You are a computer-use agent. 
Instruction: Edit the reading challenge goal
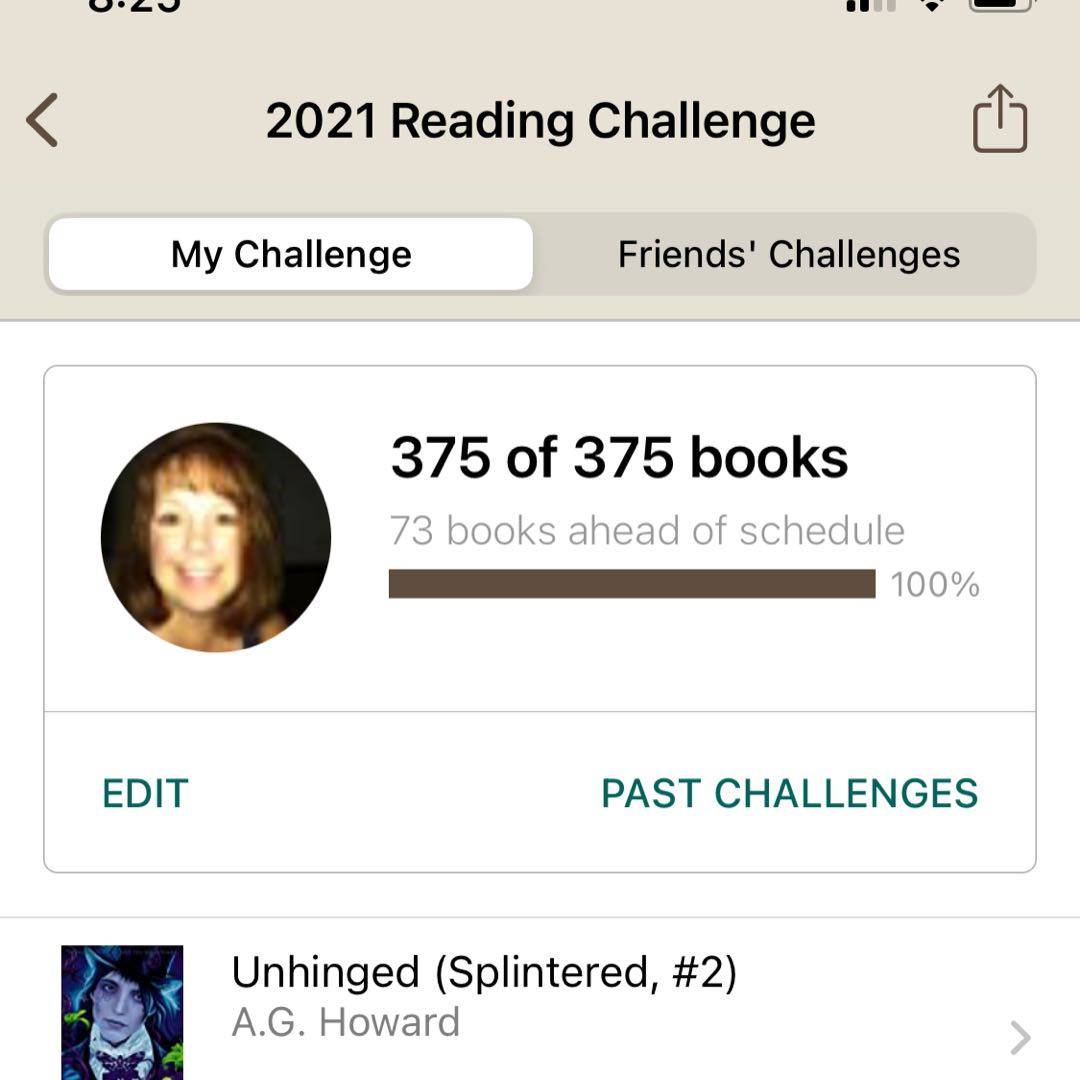[145, 793]
